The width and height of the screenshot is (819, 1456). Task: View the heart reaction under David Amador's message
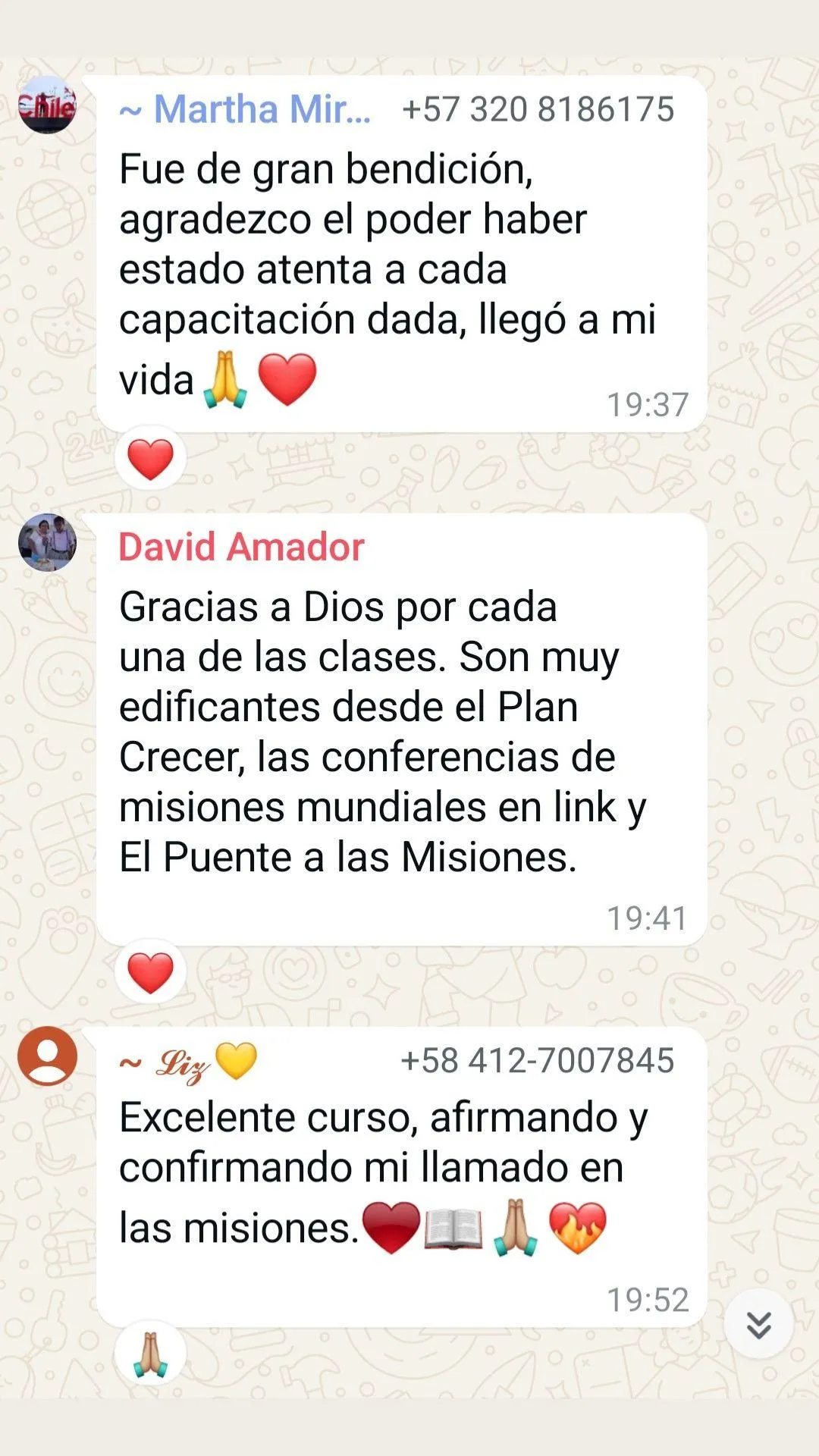150,973
